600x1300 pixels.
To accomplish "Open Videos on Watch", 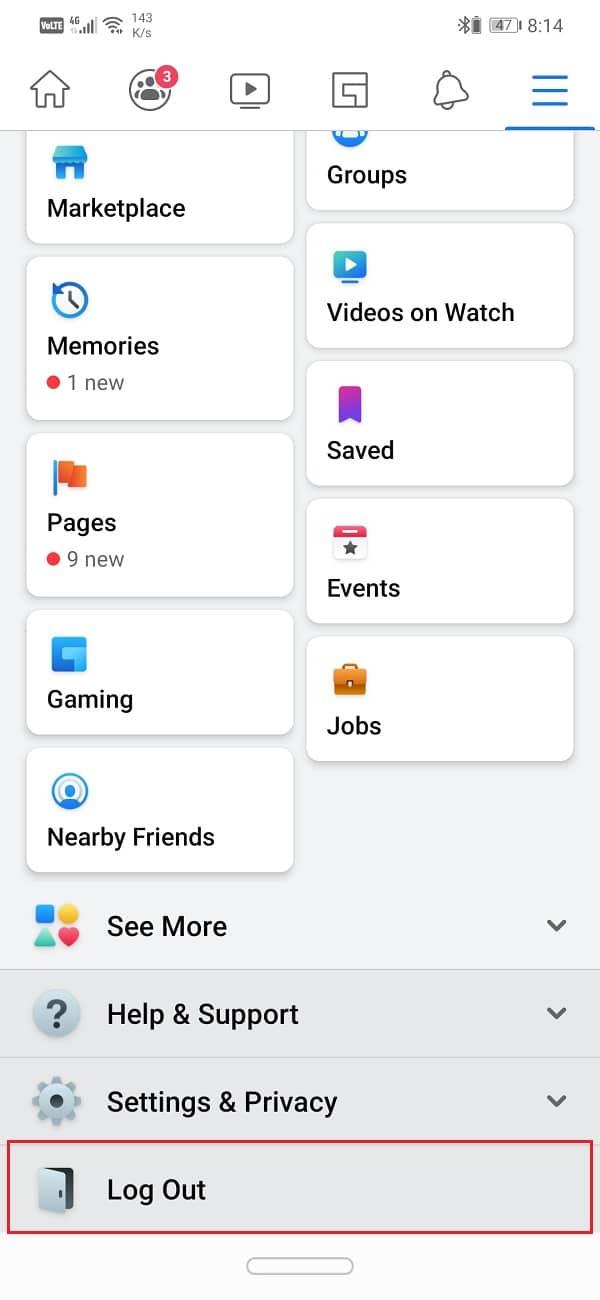I will click(x=440, y=285).
